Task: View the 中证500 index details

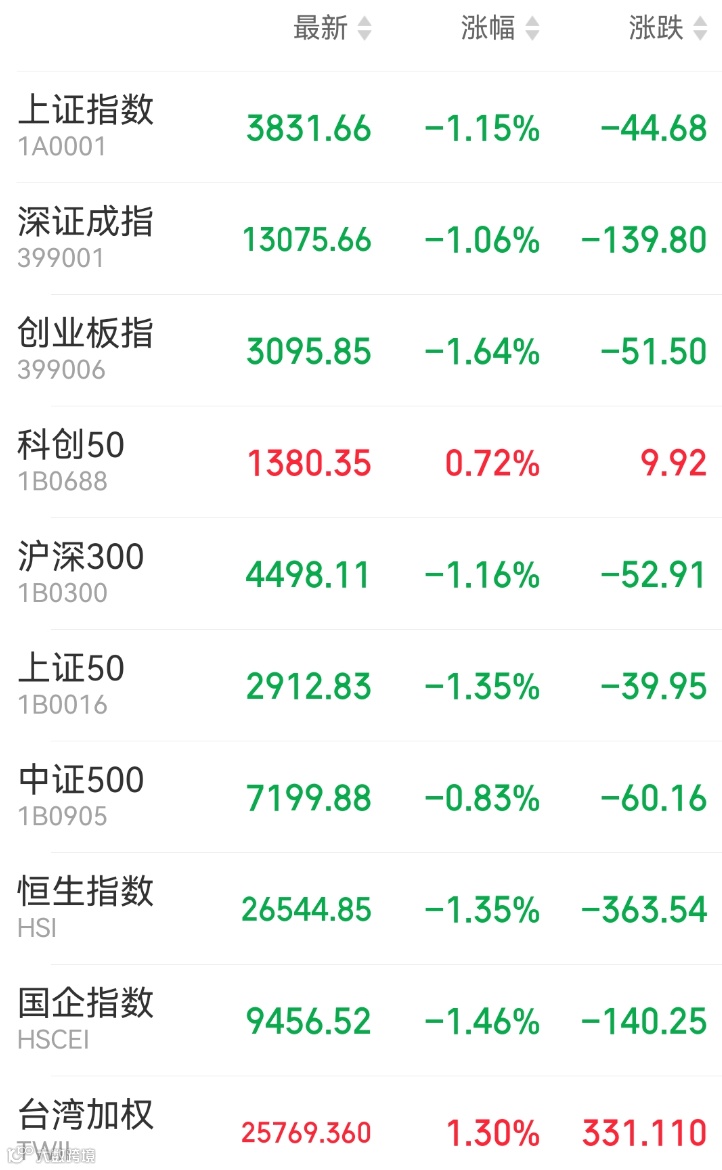Action: tap(361, 797)
